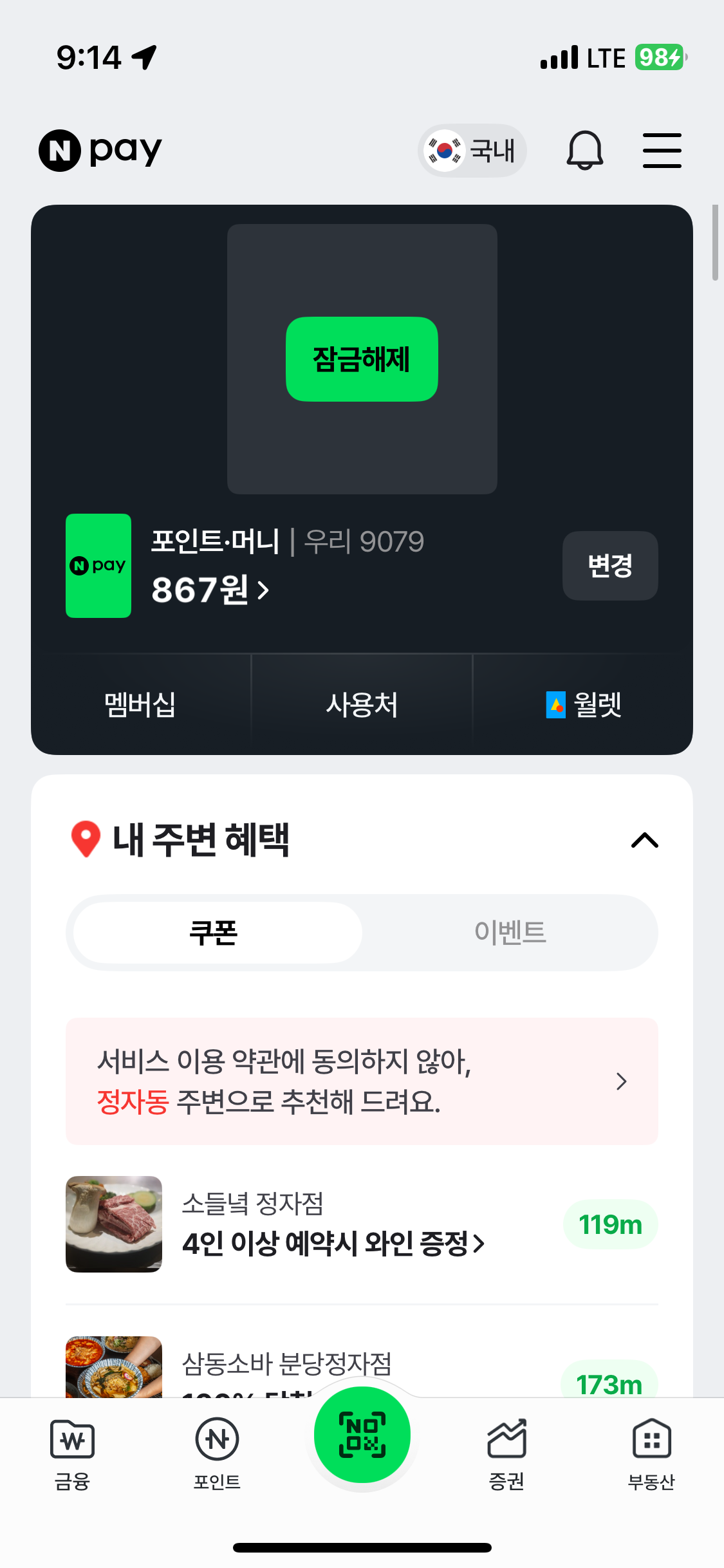
Task: Open the notifications bell
Action: coord(584,151)
